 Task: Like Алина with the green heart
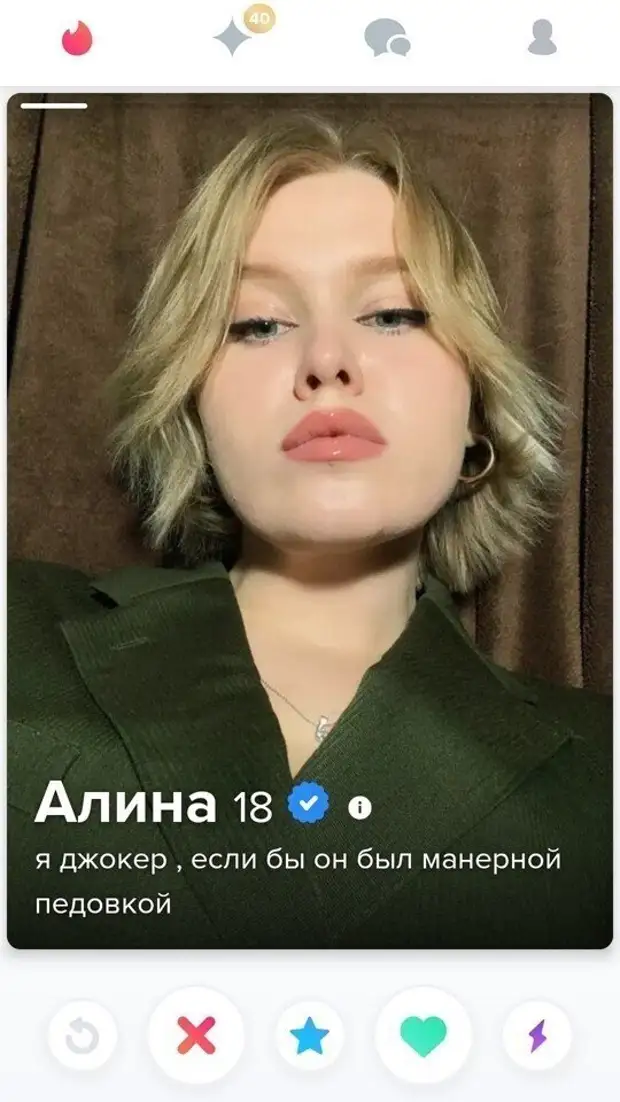[x=424, y=1037]
